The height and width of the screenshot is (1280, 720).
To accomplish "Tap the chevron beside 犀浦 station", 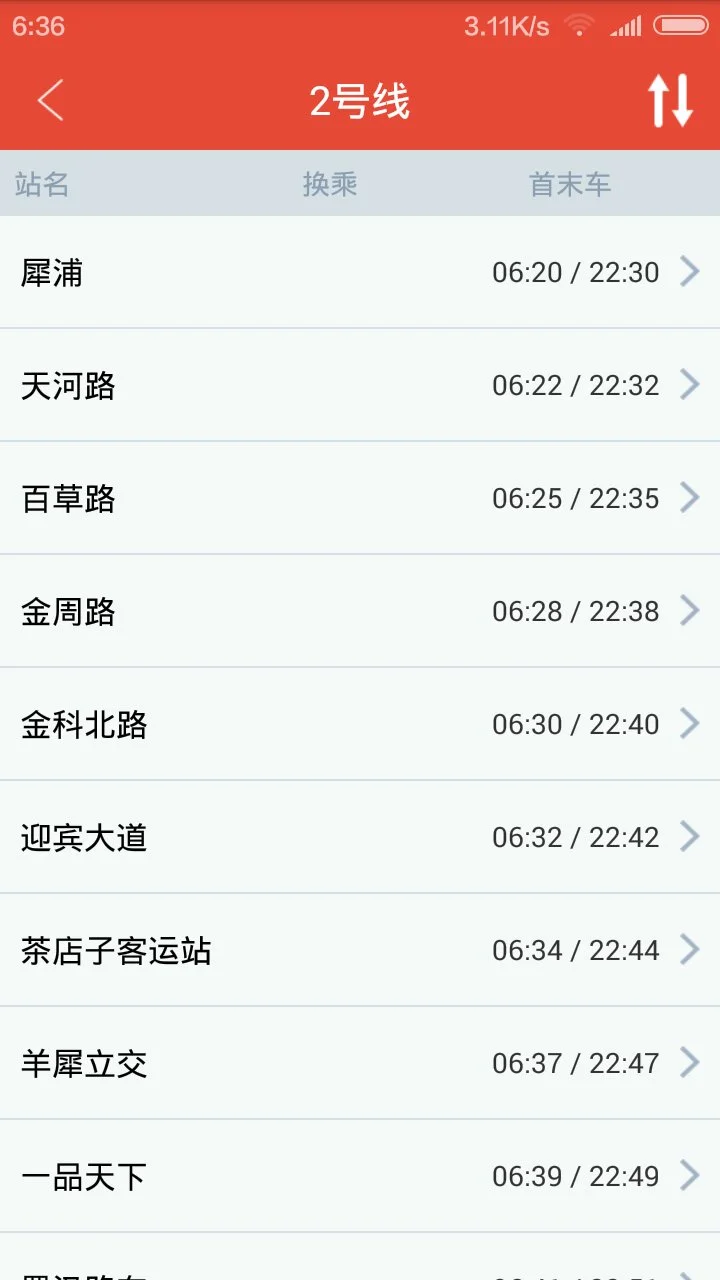I will click(691, 271).
